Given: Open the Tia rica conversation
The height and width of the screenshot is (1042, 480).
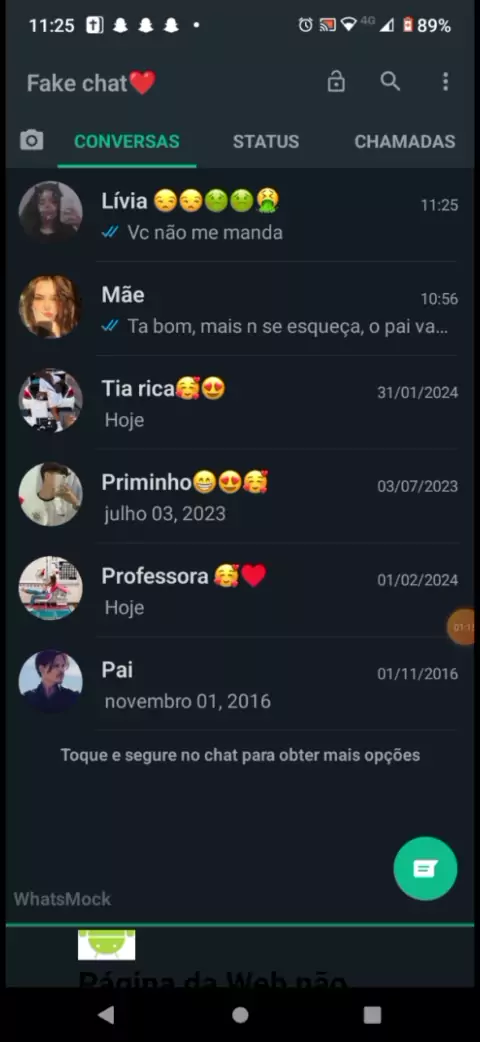Looking at the screenshot, I should tap(240, 402).
